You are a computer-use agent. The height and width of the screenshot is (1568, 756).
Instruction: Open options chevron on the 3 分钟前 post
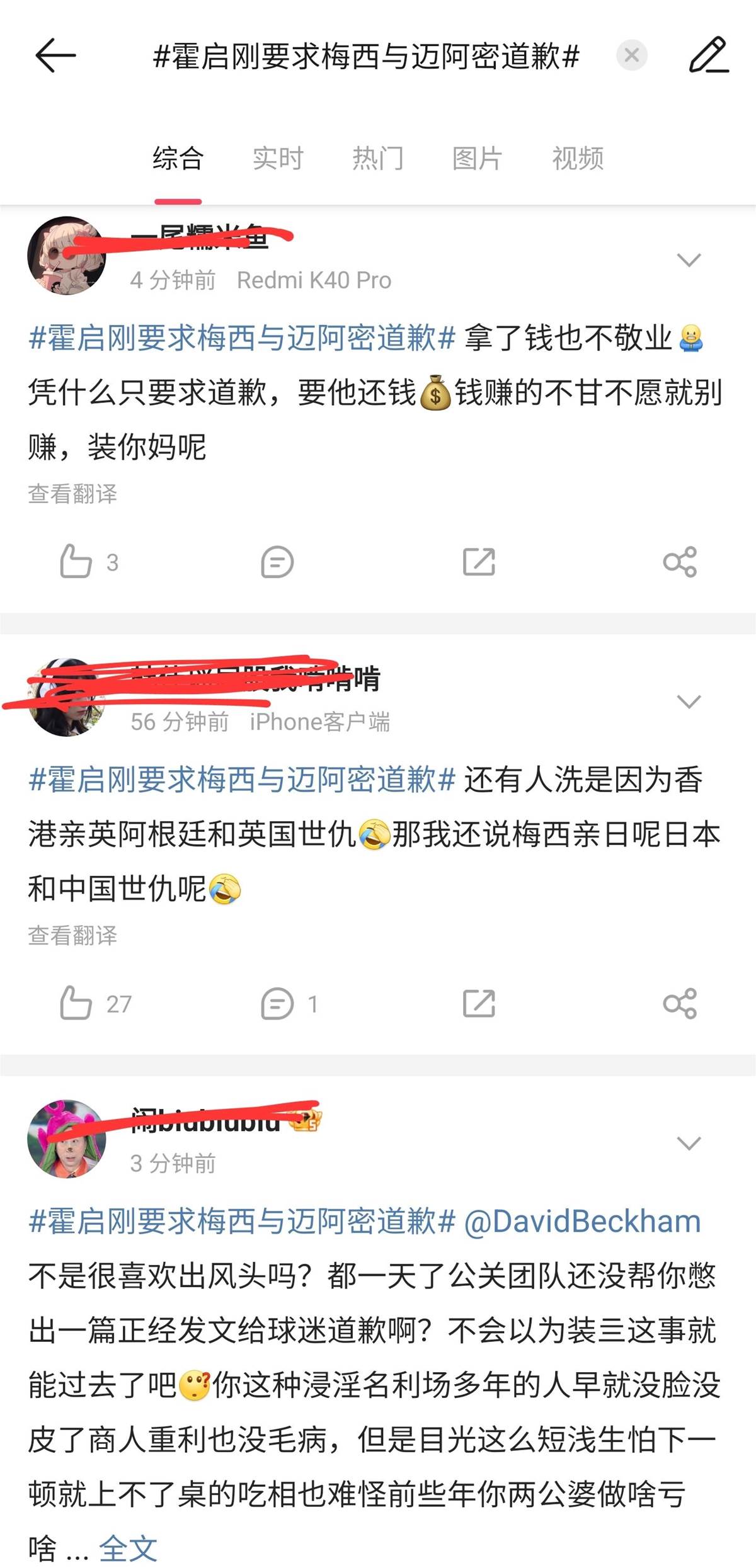(688, 1143)
